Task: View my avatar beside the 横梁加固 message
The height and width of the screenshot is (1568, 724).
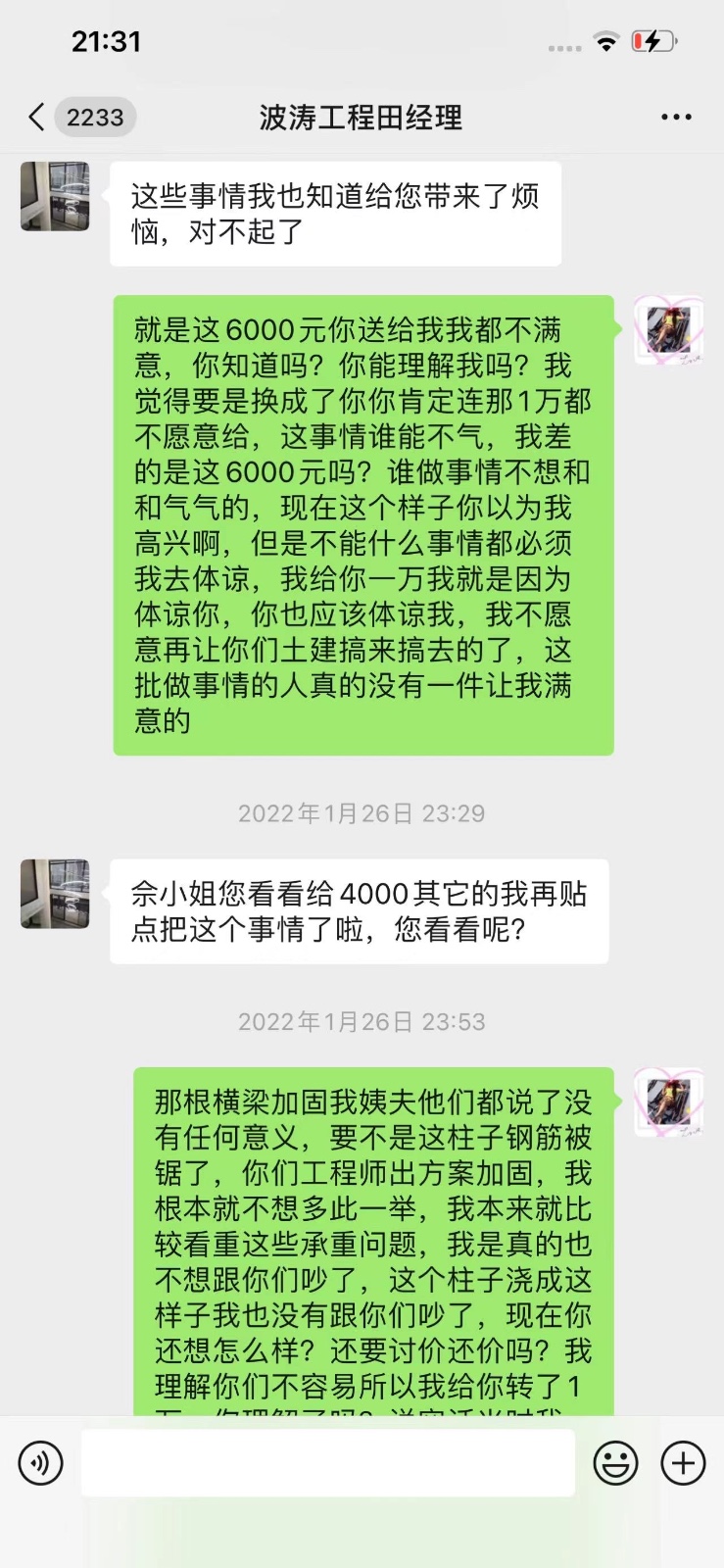Action: coord(668,1102)
